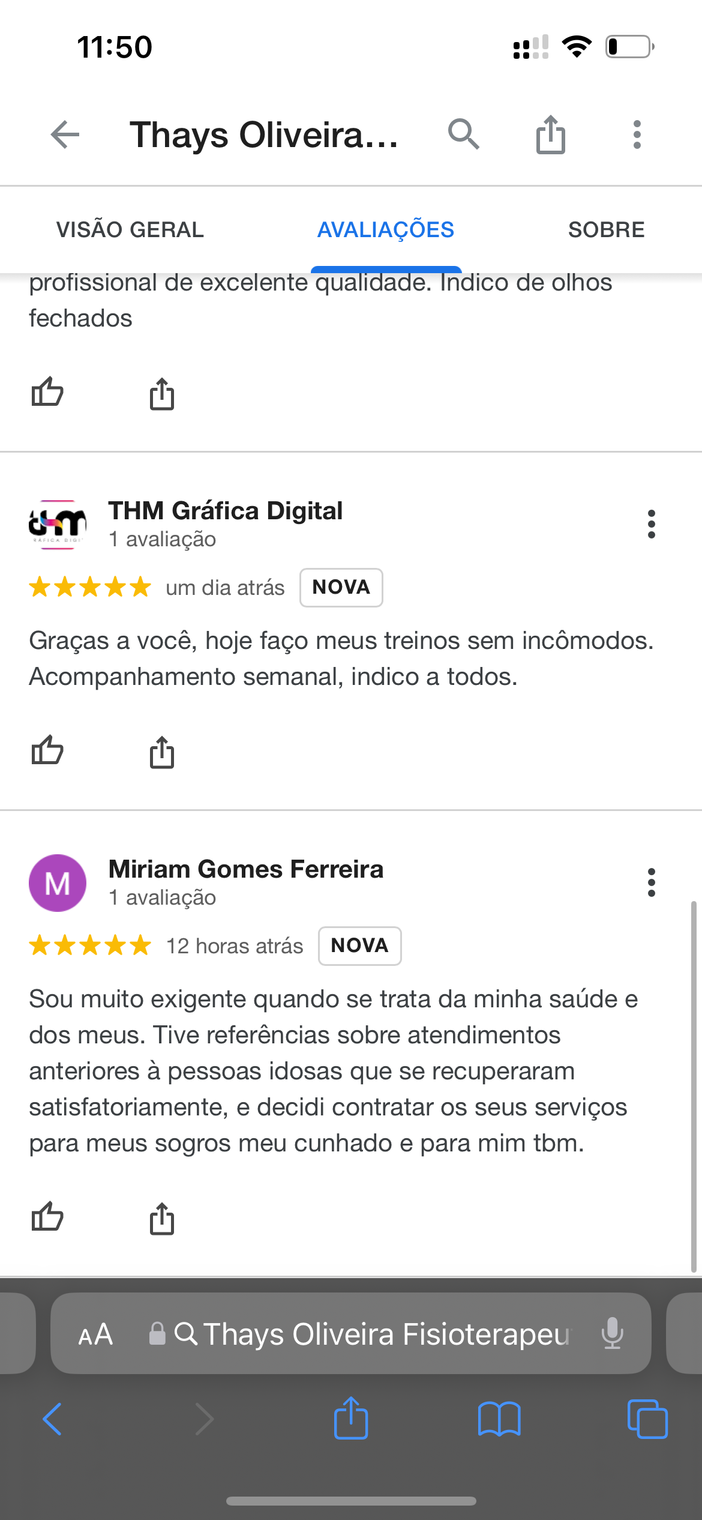Viewport: 702px width, 1520px height.
Task: Open Safari reader AA options
Action: point(95,1335)
